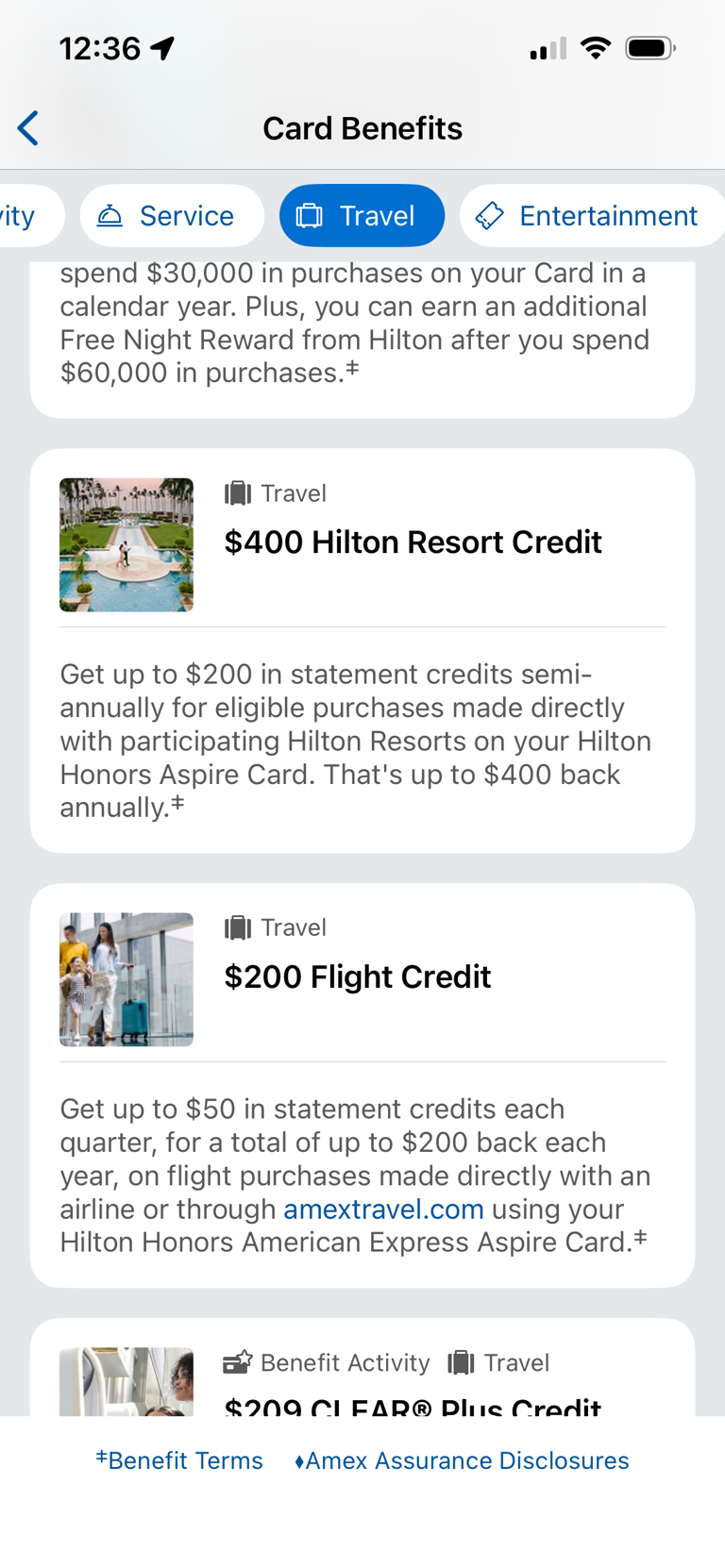Click the ticket icon next to Entertainment
Viewport: 725px width, 1568px height.
490,215
